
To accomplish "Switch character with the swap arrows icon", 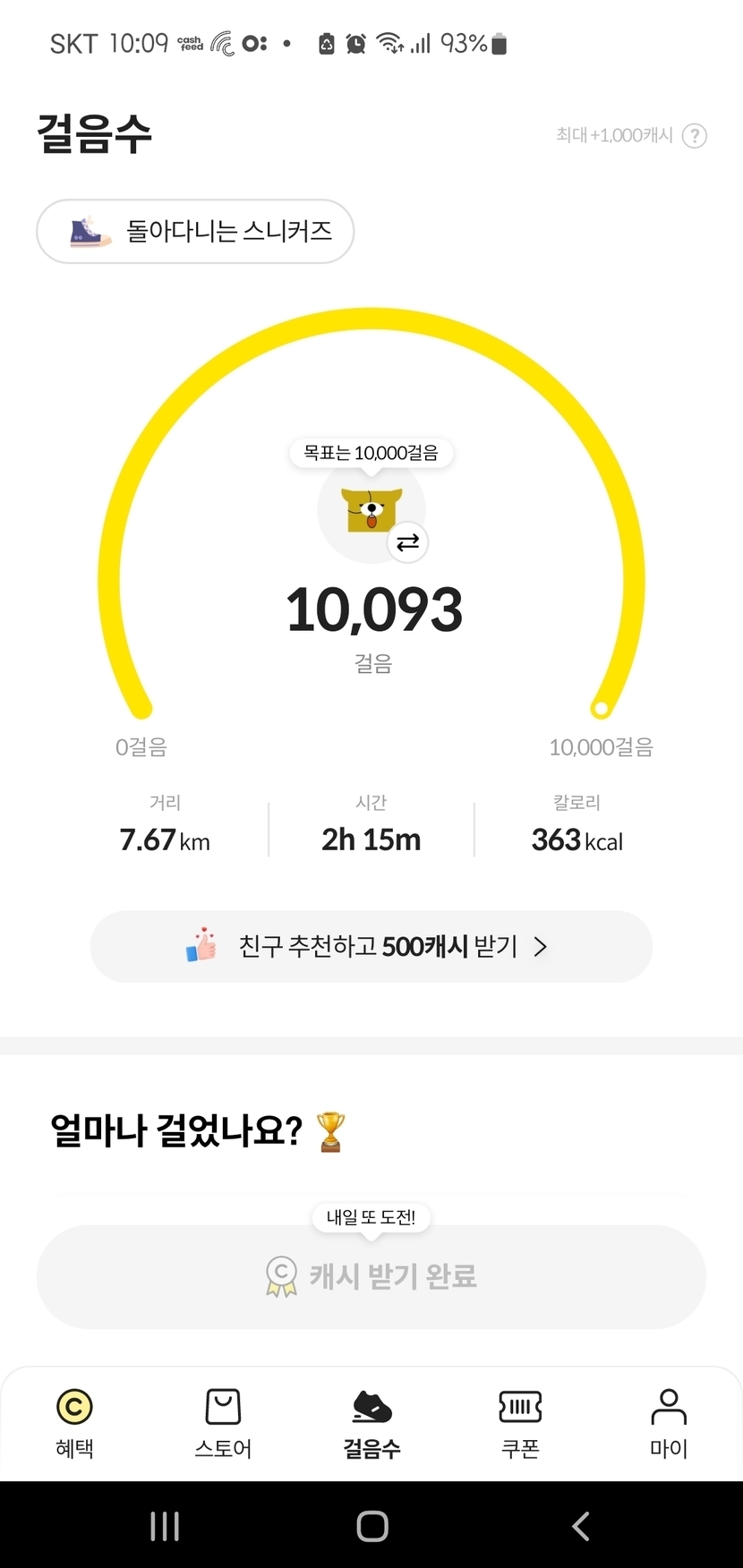I will point(407,542).
